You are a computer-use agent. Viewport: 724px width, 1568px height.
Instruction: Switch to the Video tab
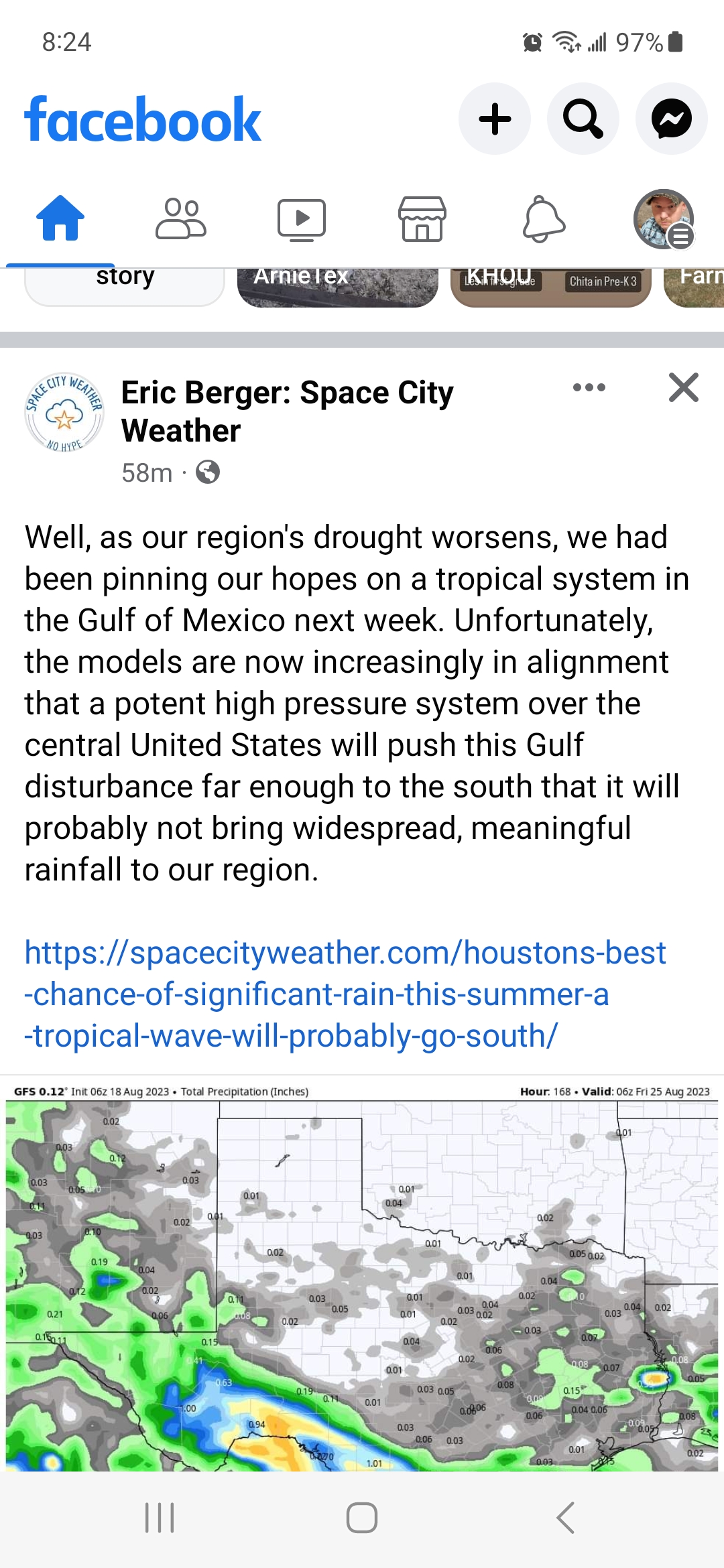(x=302, y=218)
